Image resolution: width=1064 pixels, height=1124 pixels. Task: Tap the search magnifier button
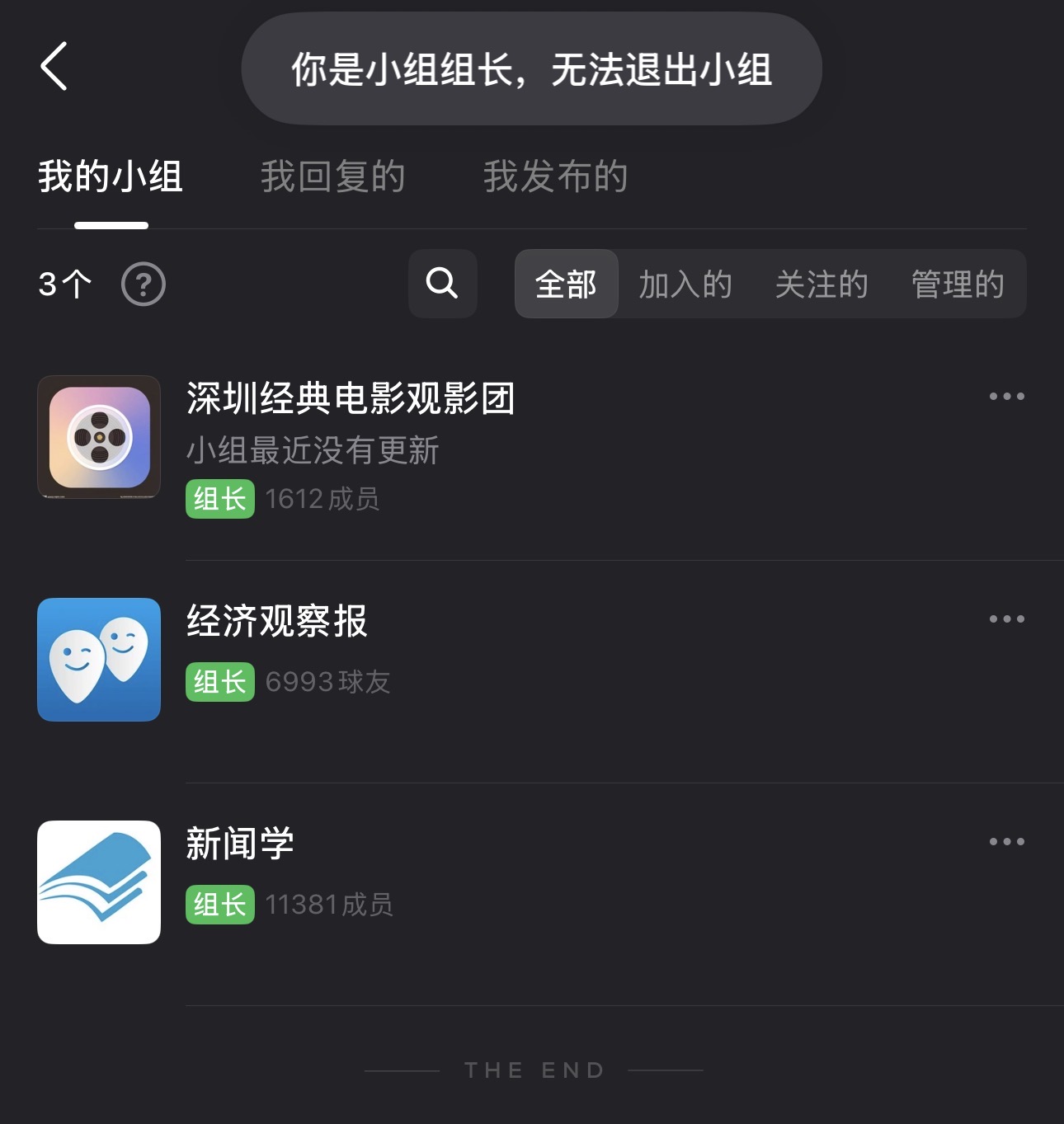pyautogui.click(x=442, y=284)
